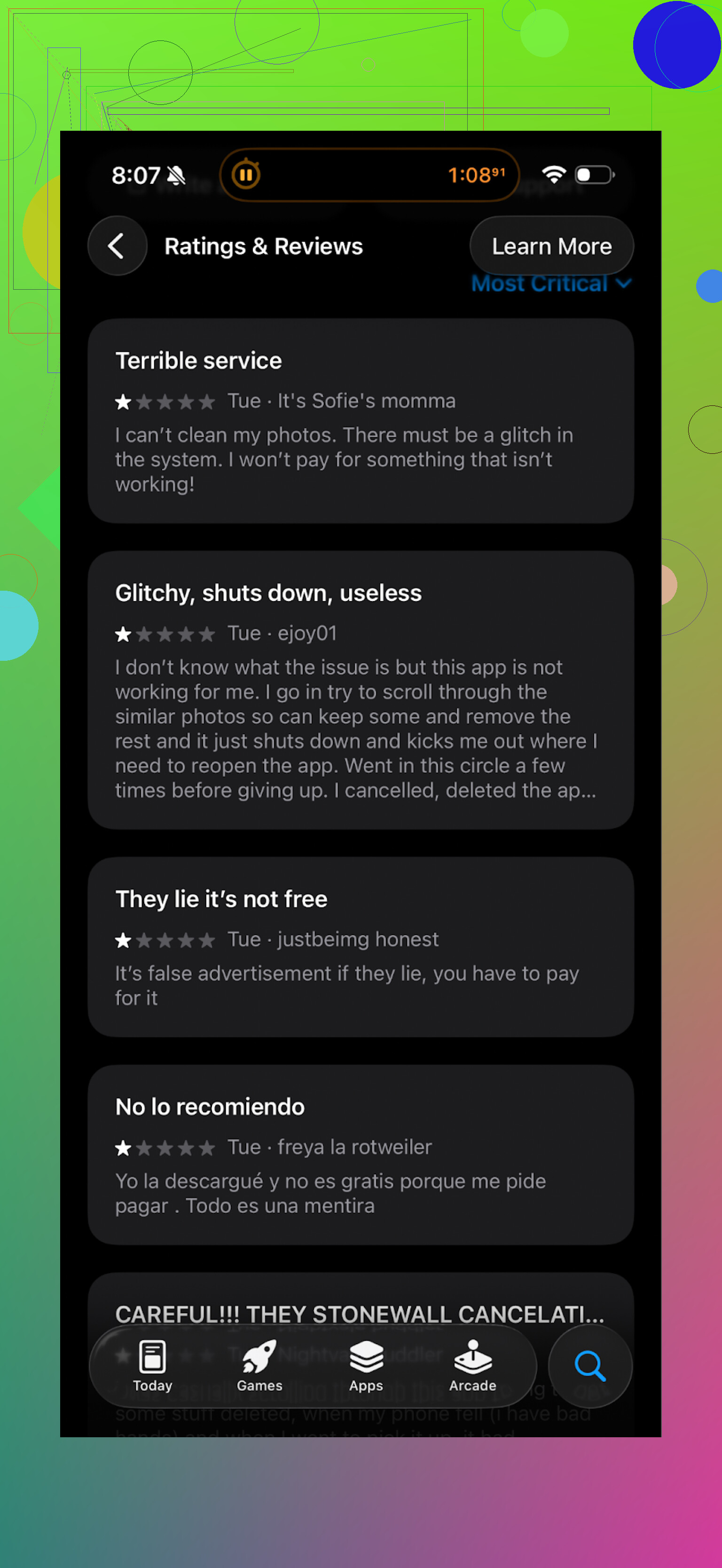This screenshot has width=722, height=1568.
Task: Go back from Ratings & Reviews
Action: (117, 246)
